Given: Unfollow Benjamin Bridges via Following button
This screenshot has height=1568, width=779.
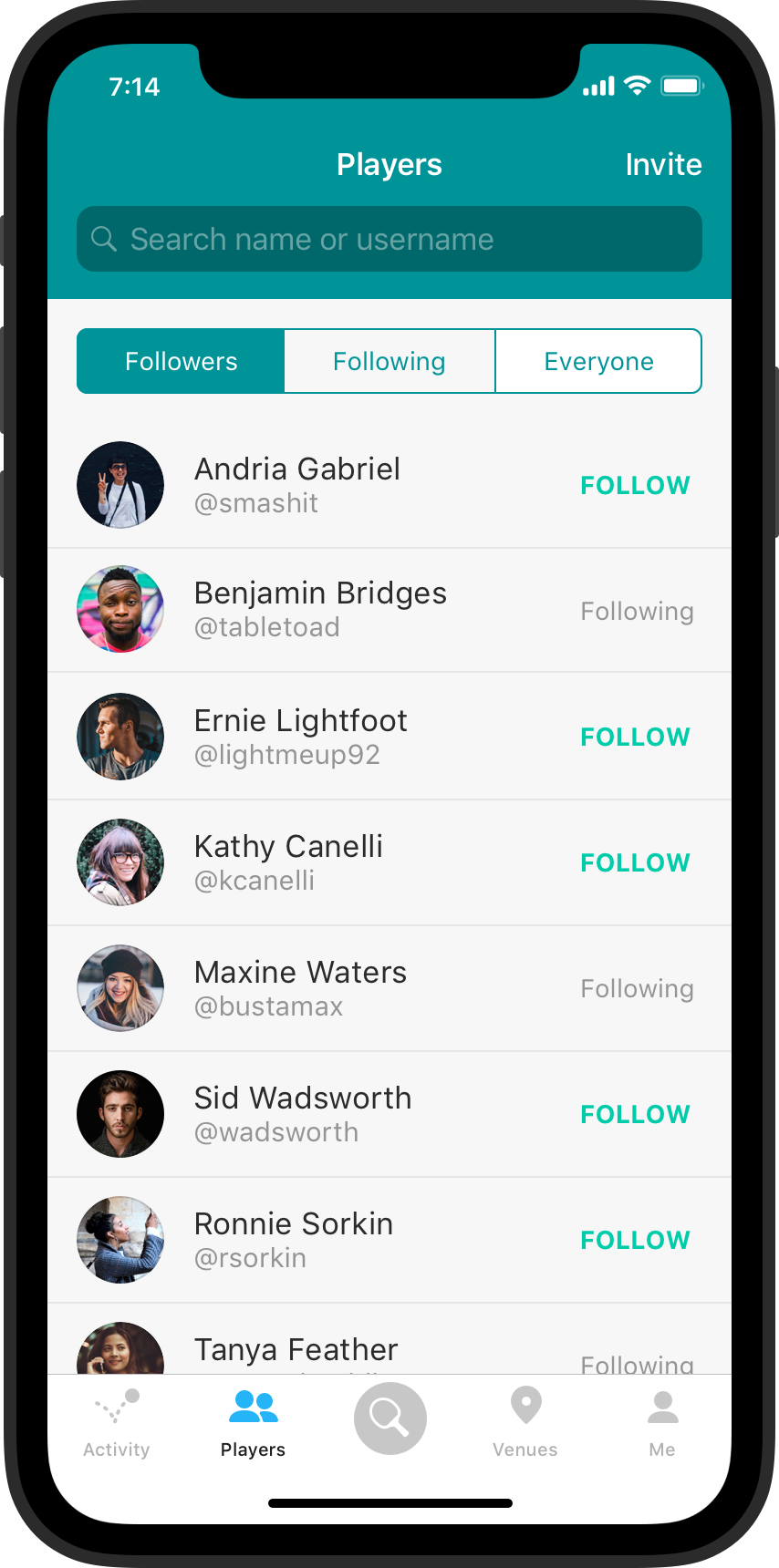Looking at the screenshot, I should pyautogui.click(x=637, y=611).
